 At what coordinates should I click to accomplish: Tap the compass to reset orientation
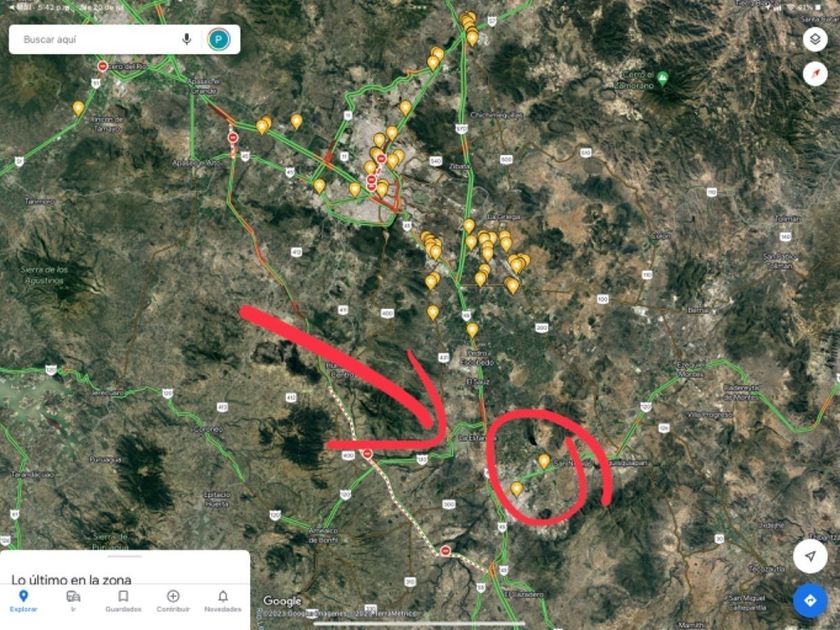pos(814,73)
